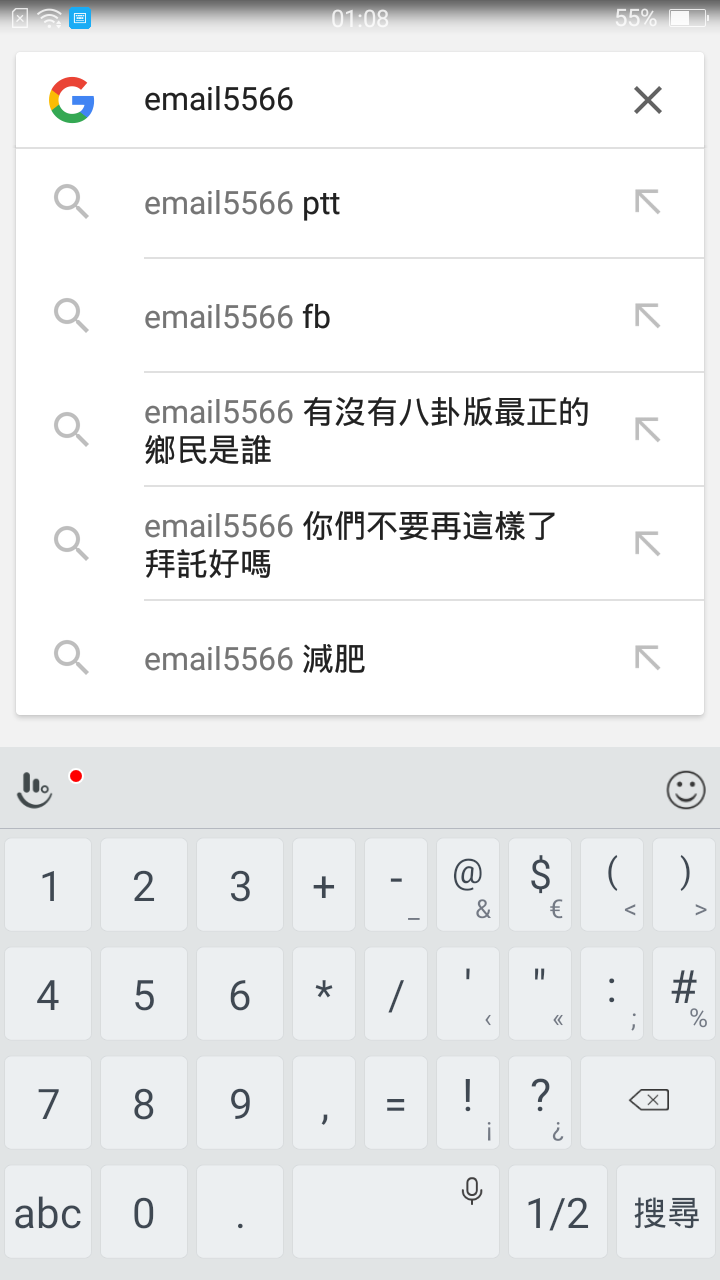This screenshot has width=720, height=1280.
Task: Fill the query with the "fb" arrow
Action: click(648, 316)
